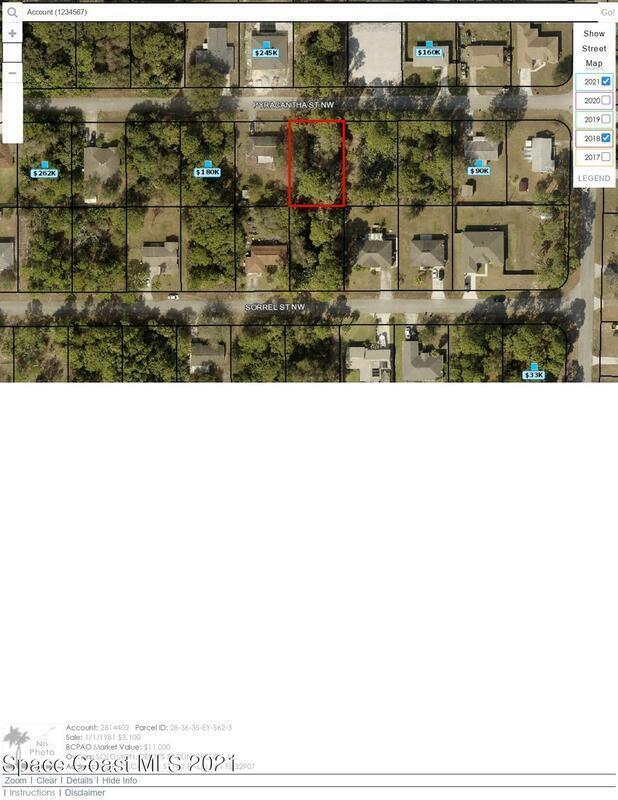The width and height of the screenshot is (618, 800).
Task: Tap the magnifier search icon
Action: [x=12, y=12]
